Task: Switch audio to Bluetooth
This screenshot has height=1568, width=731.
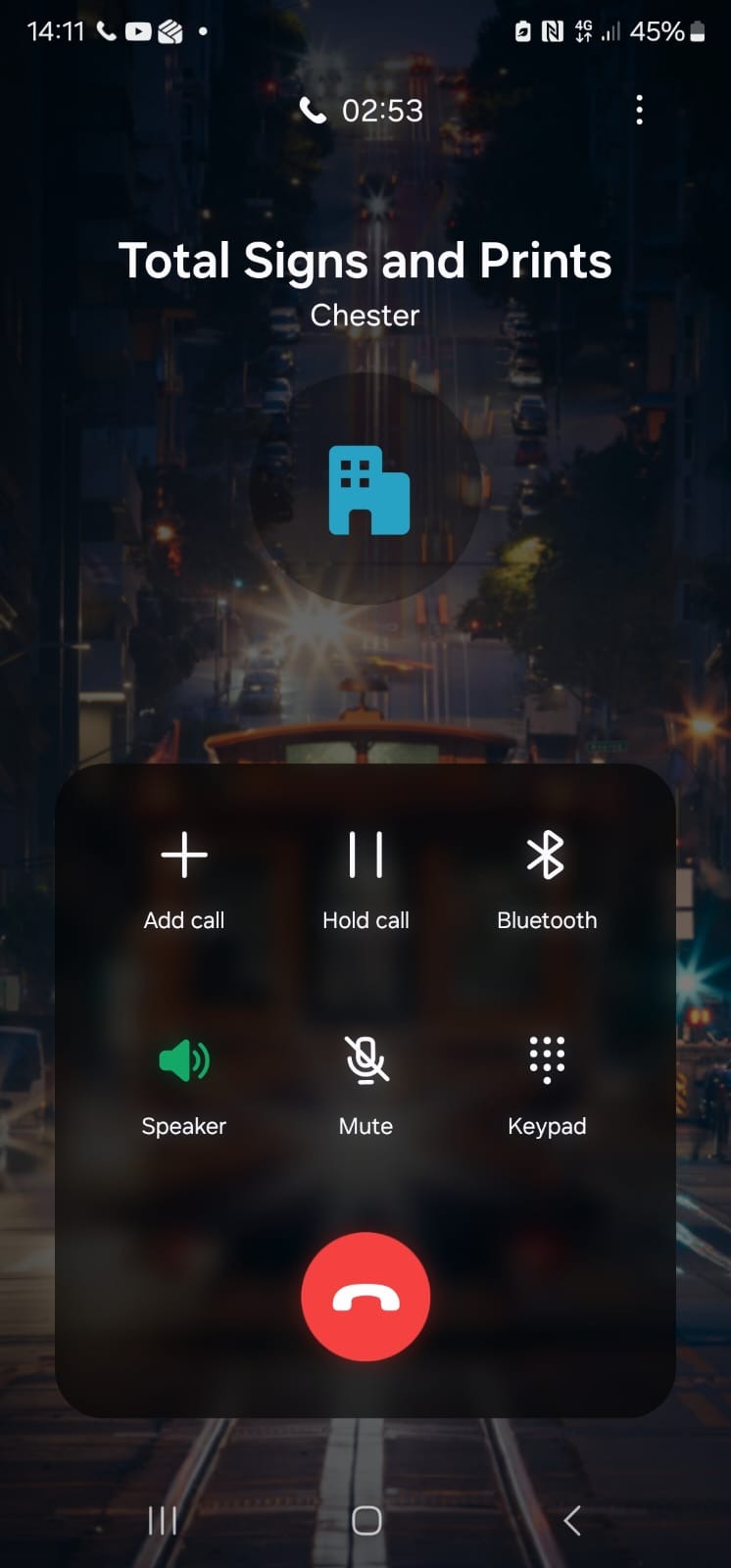Action: [x=547, y=877]
